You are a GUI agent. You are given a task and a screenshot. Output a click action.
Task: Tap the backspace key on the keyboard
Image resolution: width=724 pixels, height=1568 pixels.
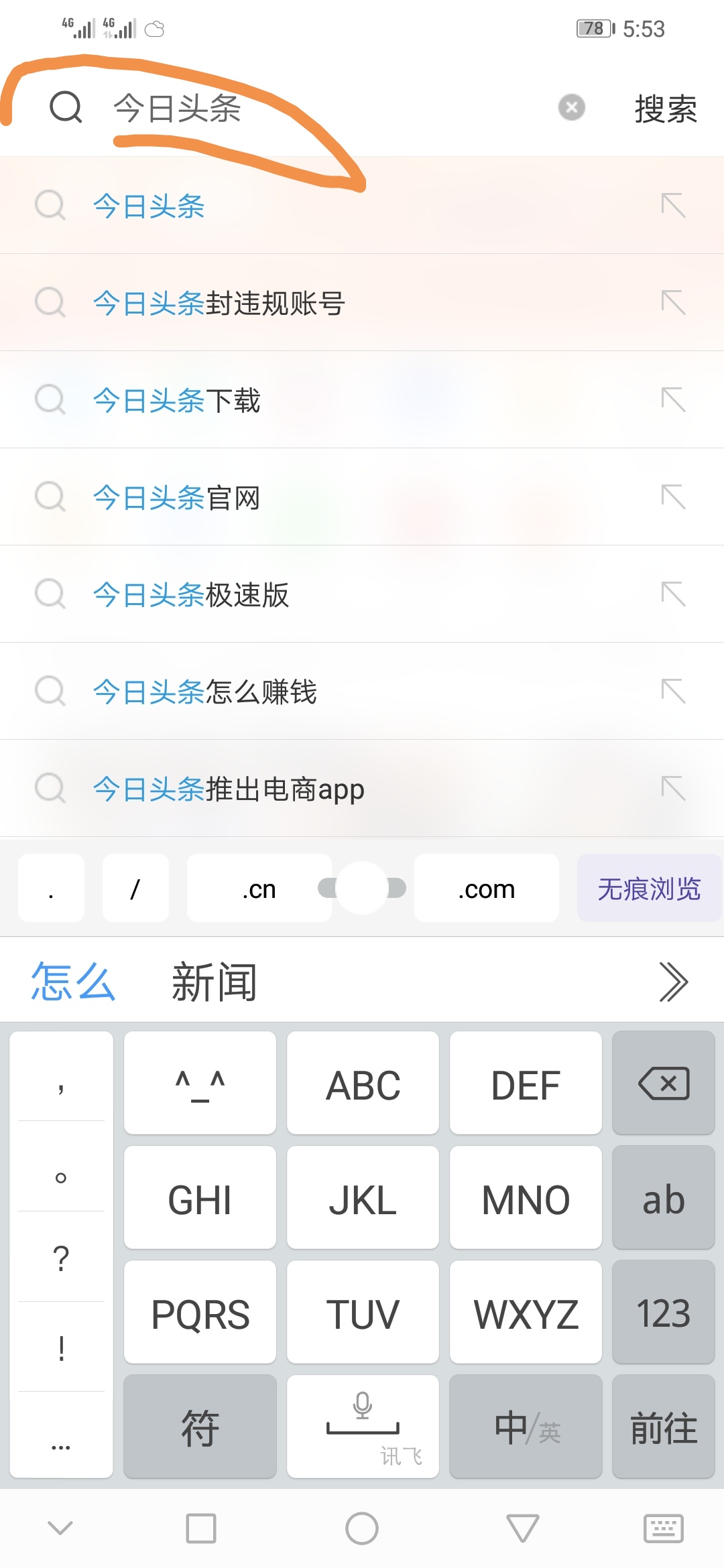coord(662,1082)
